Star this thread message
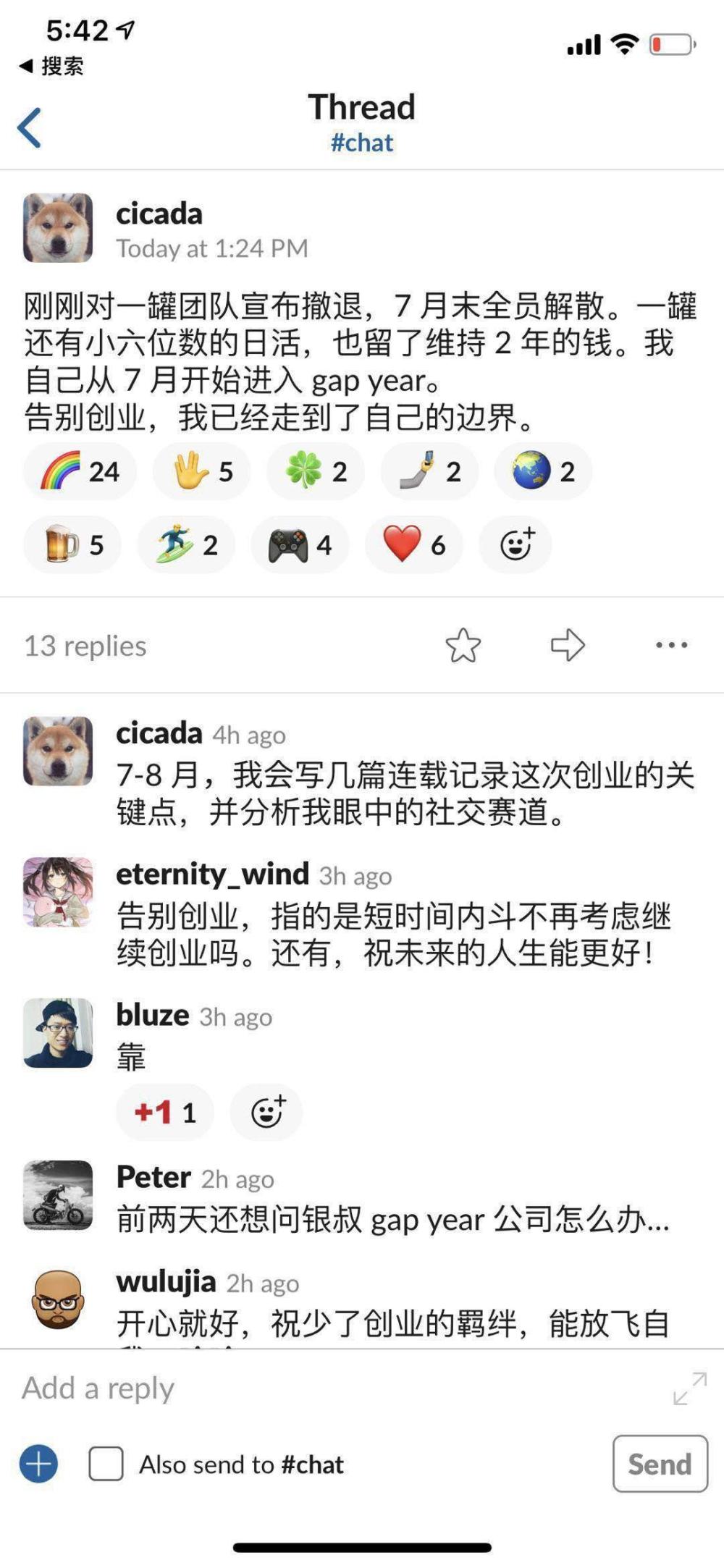Screen dimensions: 724x1568 point(463,645)
